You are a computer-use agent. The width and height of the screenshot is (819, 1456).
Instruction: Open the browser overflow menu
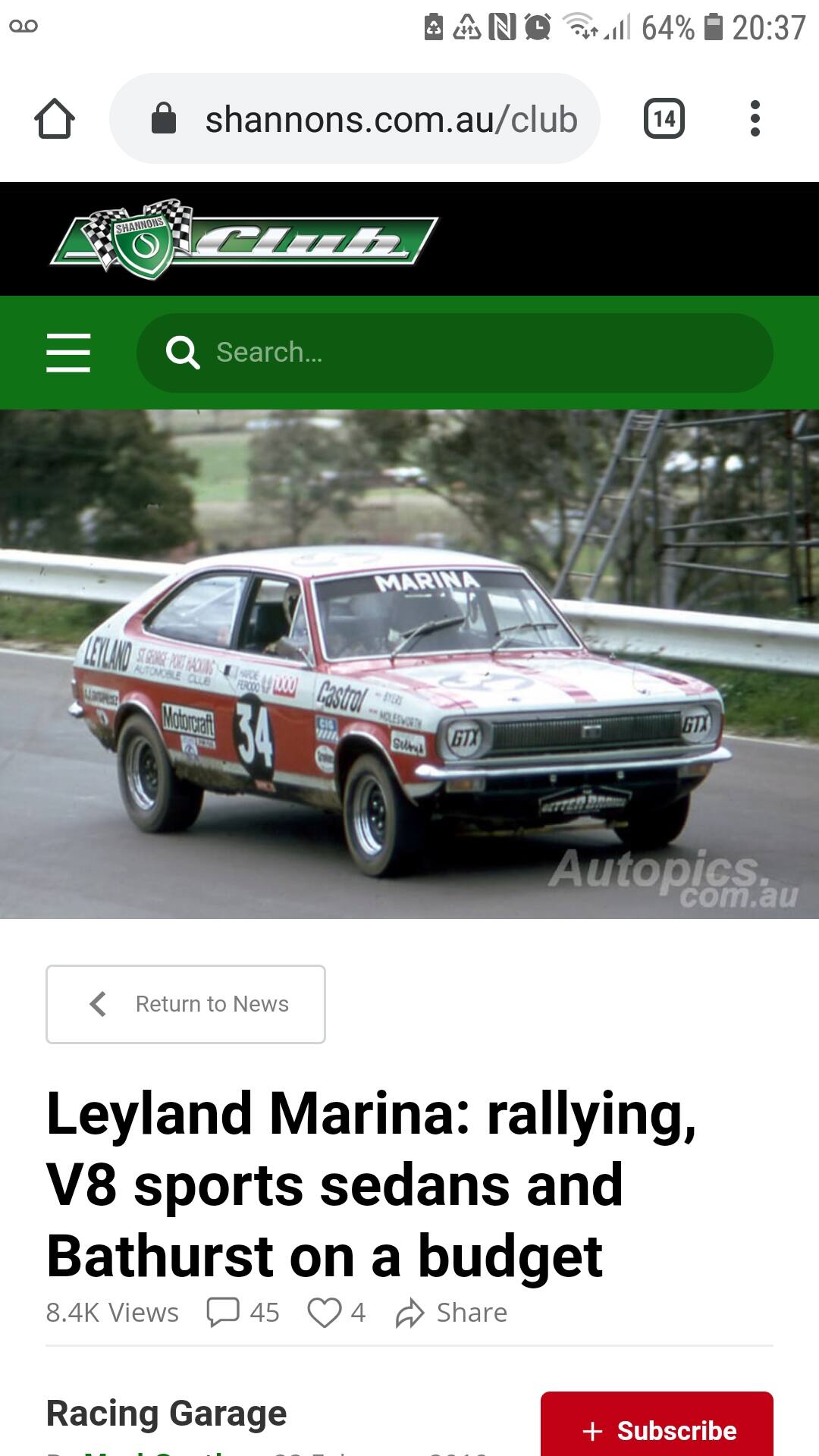coord(755,119)
